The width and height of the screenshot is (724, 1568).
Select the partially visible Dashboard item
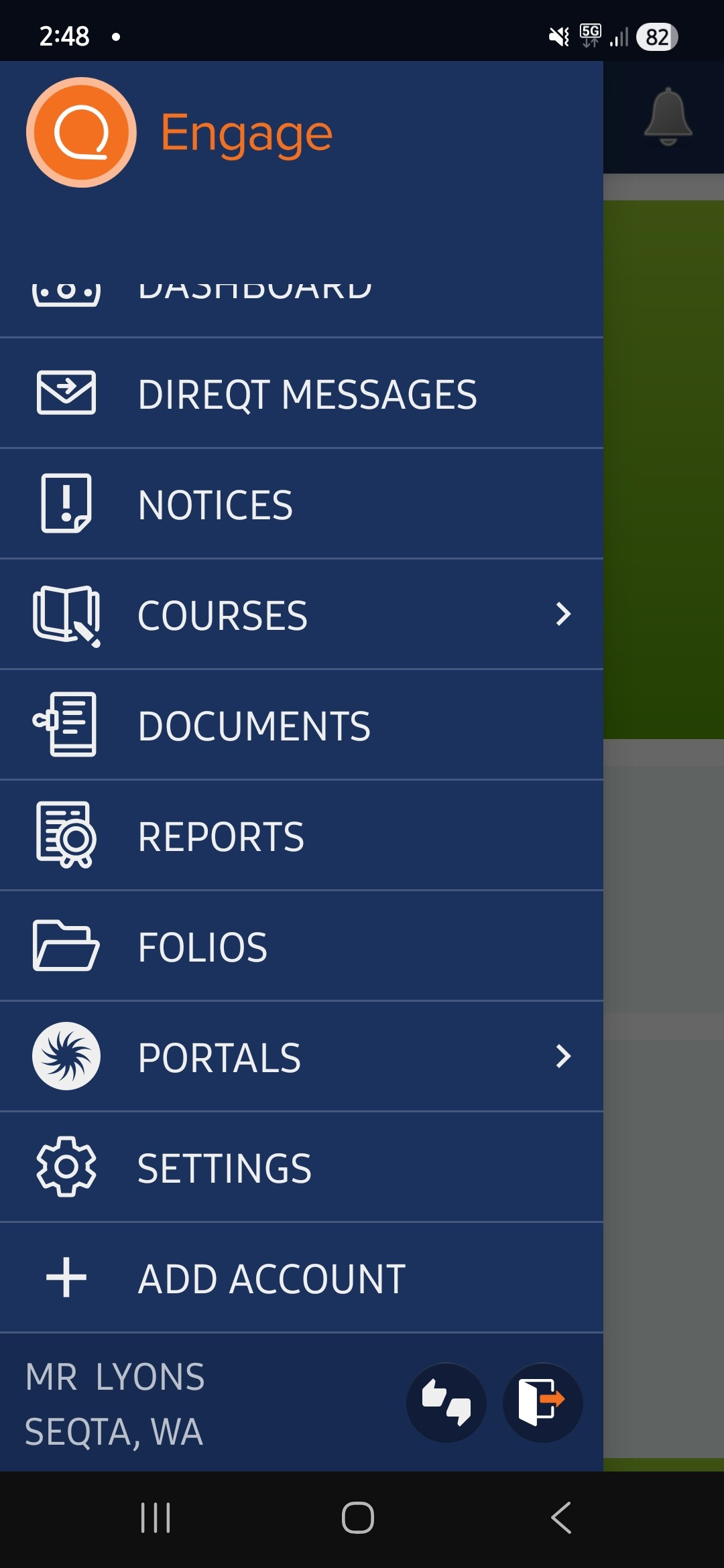click(x=302, y=295)
